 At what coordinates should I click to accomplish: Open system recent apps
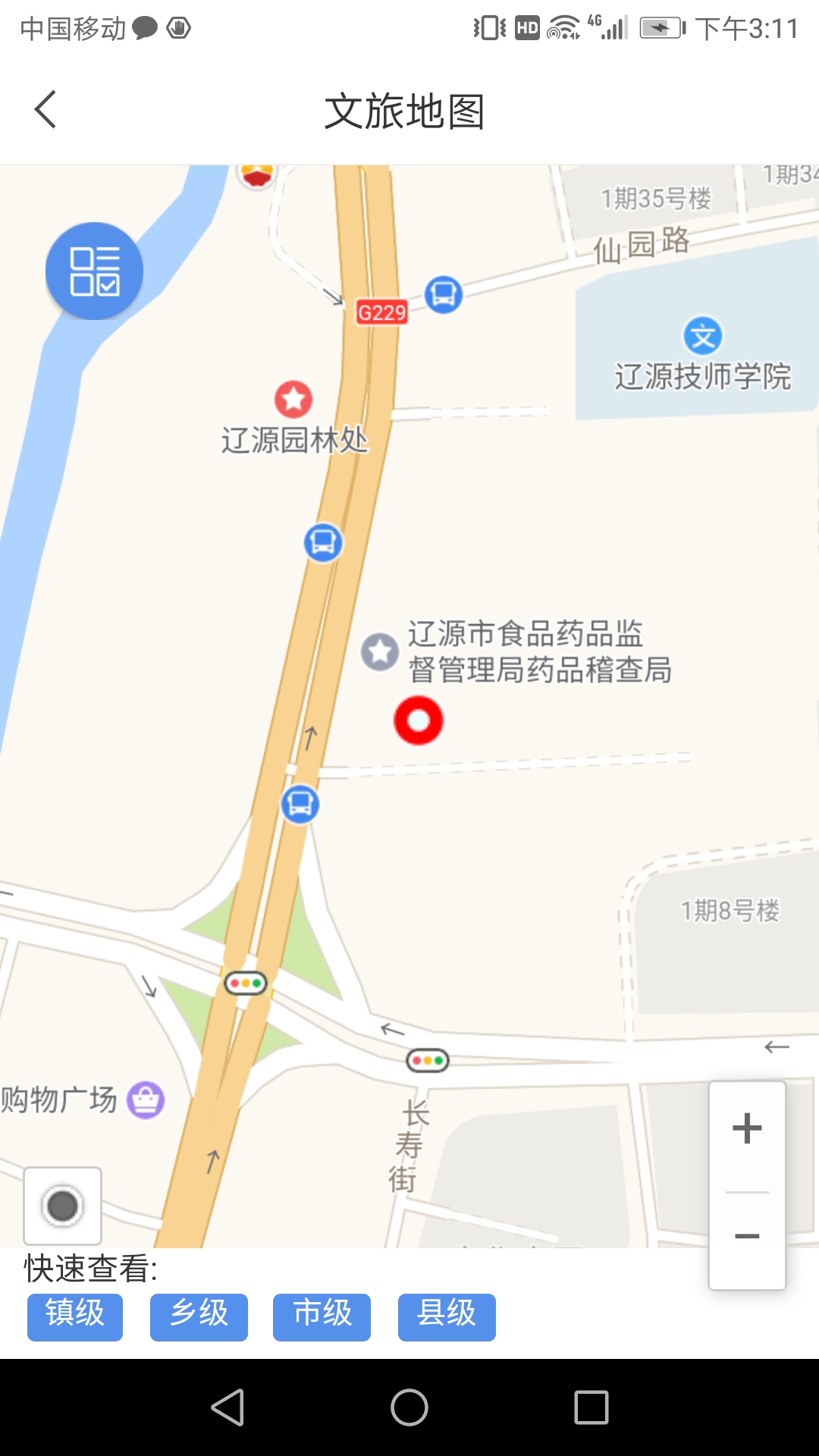(591, 1407)
